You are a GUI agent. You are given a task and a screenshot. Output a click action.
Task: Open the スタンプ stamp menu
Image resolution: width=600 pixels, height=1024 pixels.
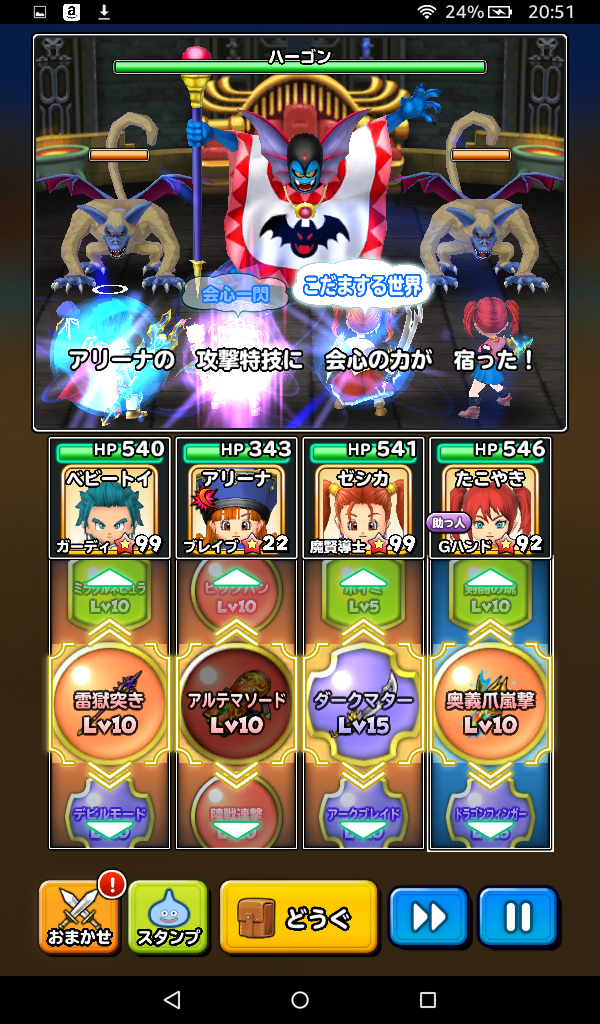tap(167, 917)
